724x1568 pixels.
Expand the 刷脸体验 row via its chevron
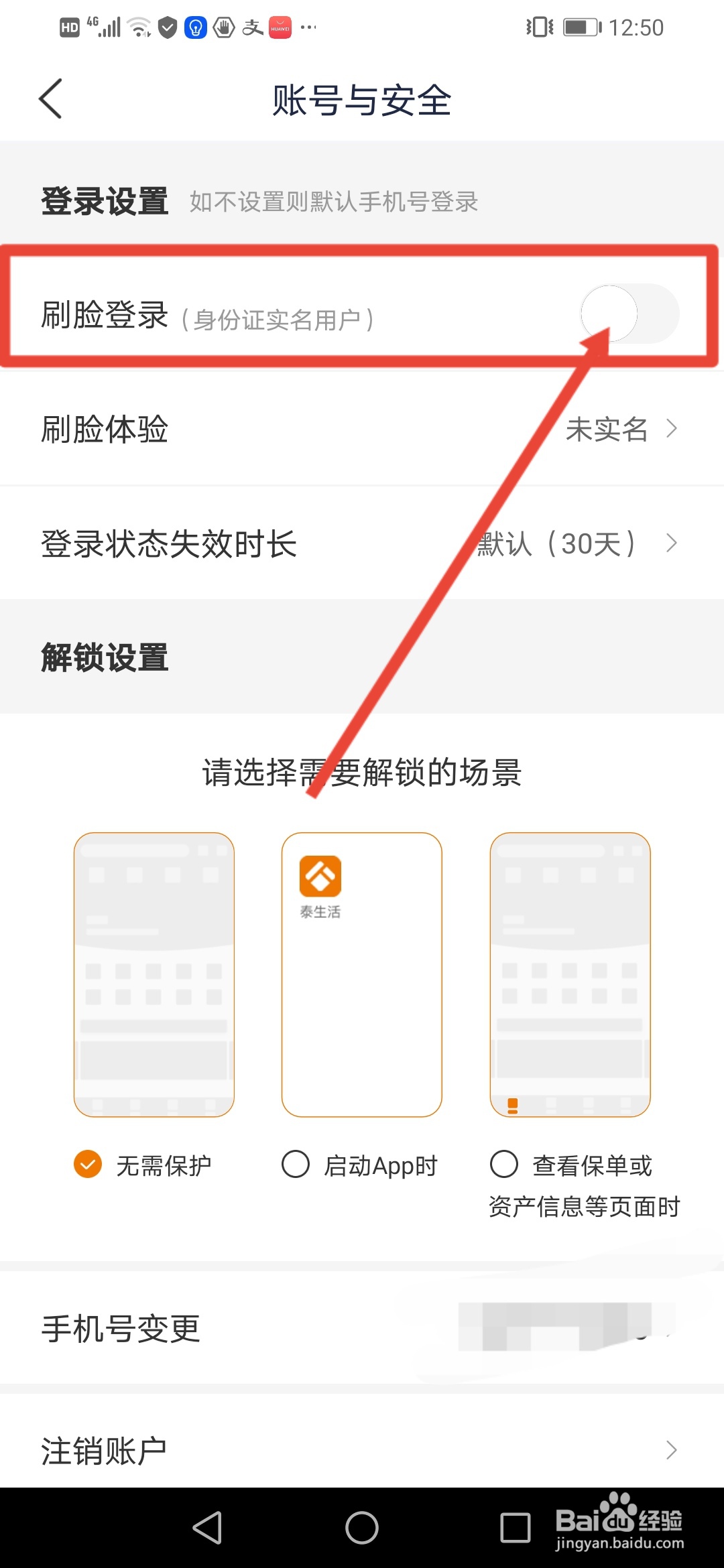pos(670,429)
